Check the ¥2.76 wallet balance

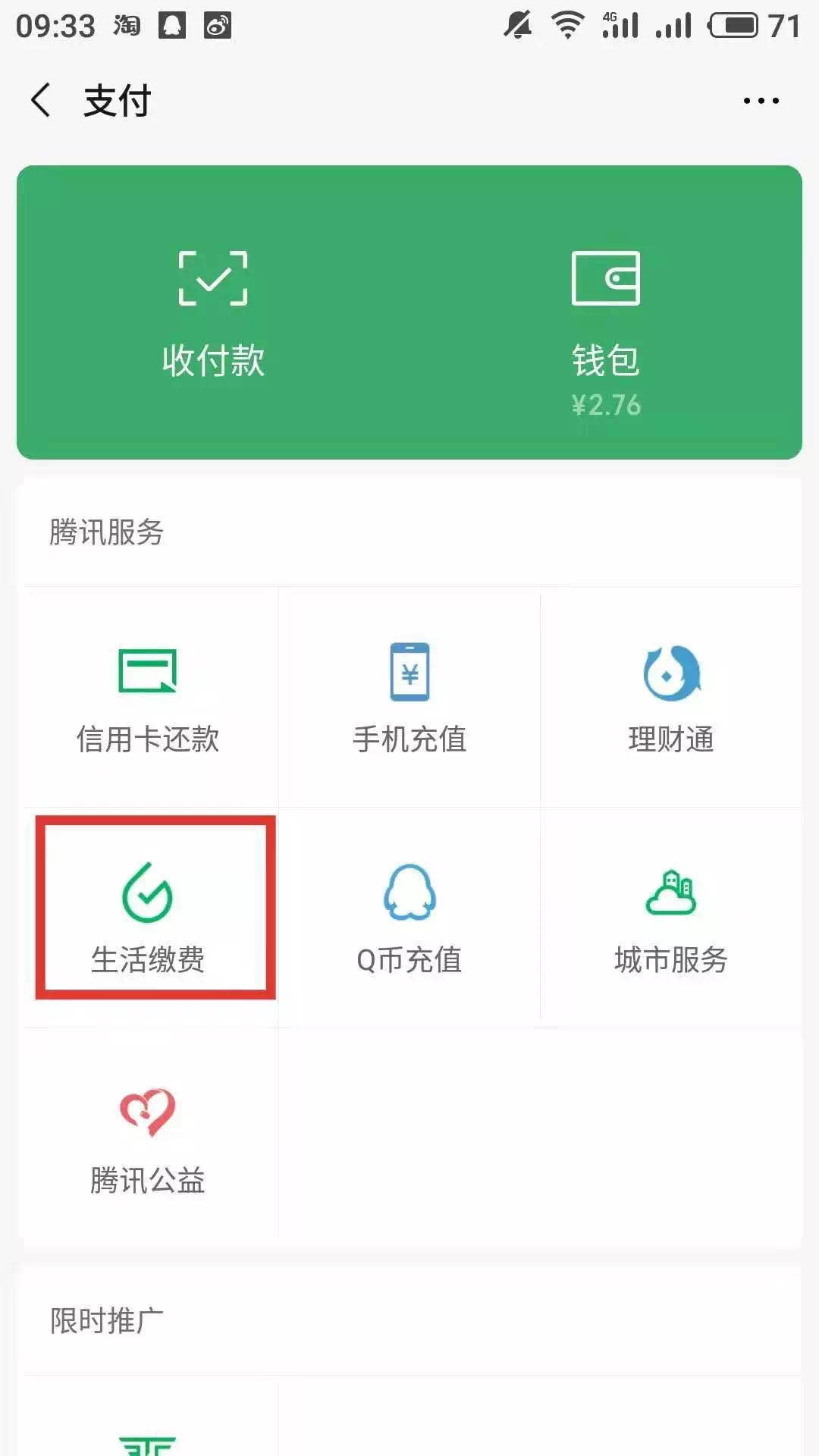coord(607,404)
